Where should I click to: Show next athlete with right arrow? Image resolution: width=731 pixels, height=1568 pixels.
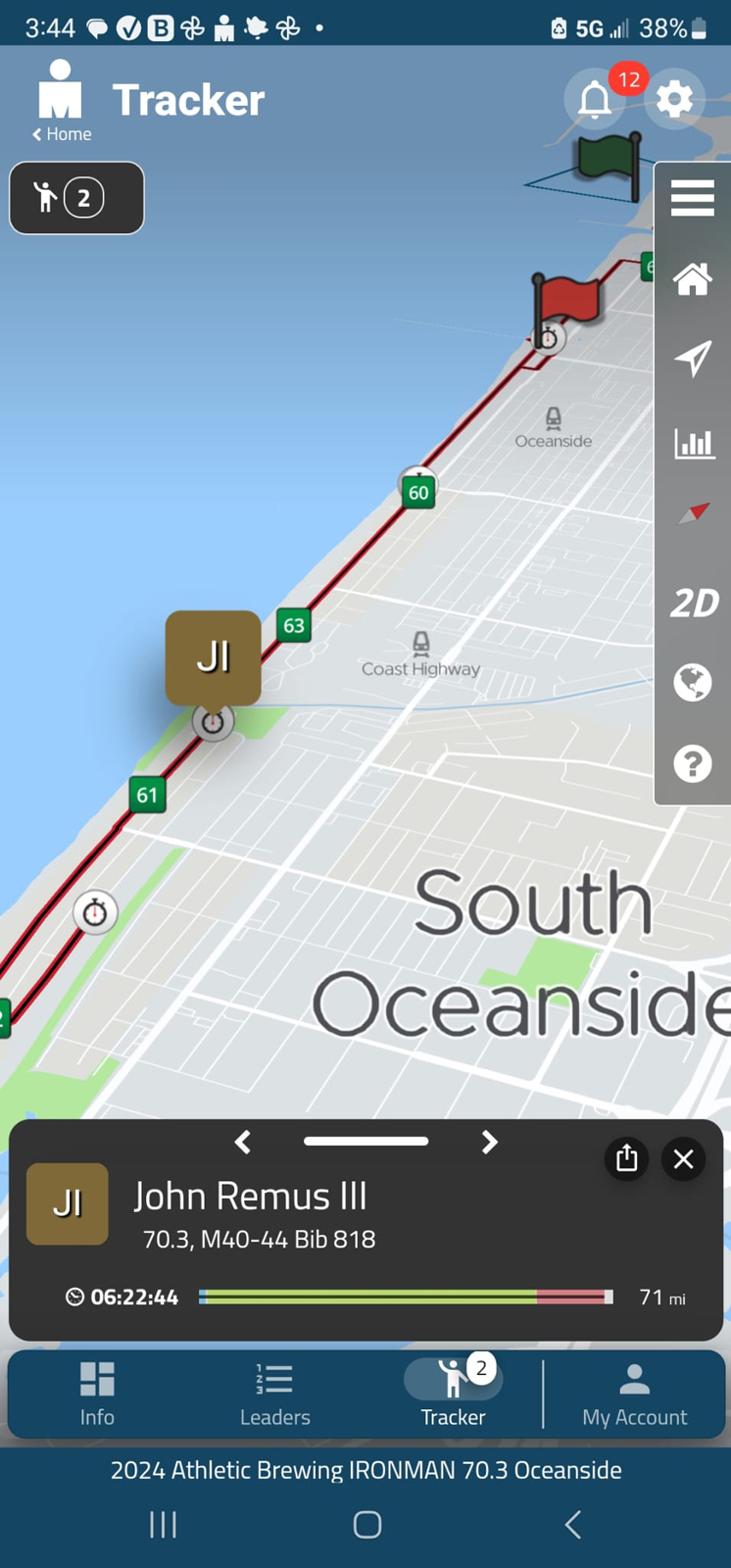pos(489,1142)
